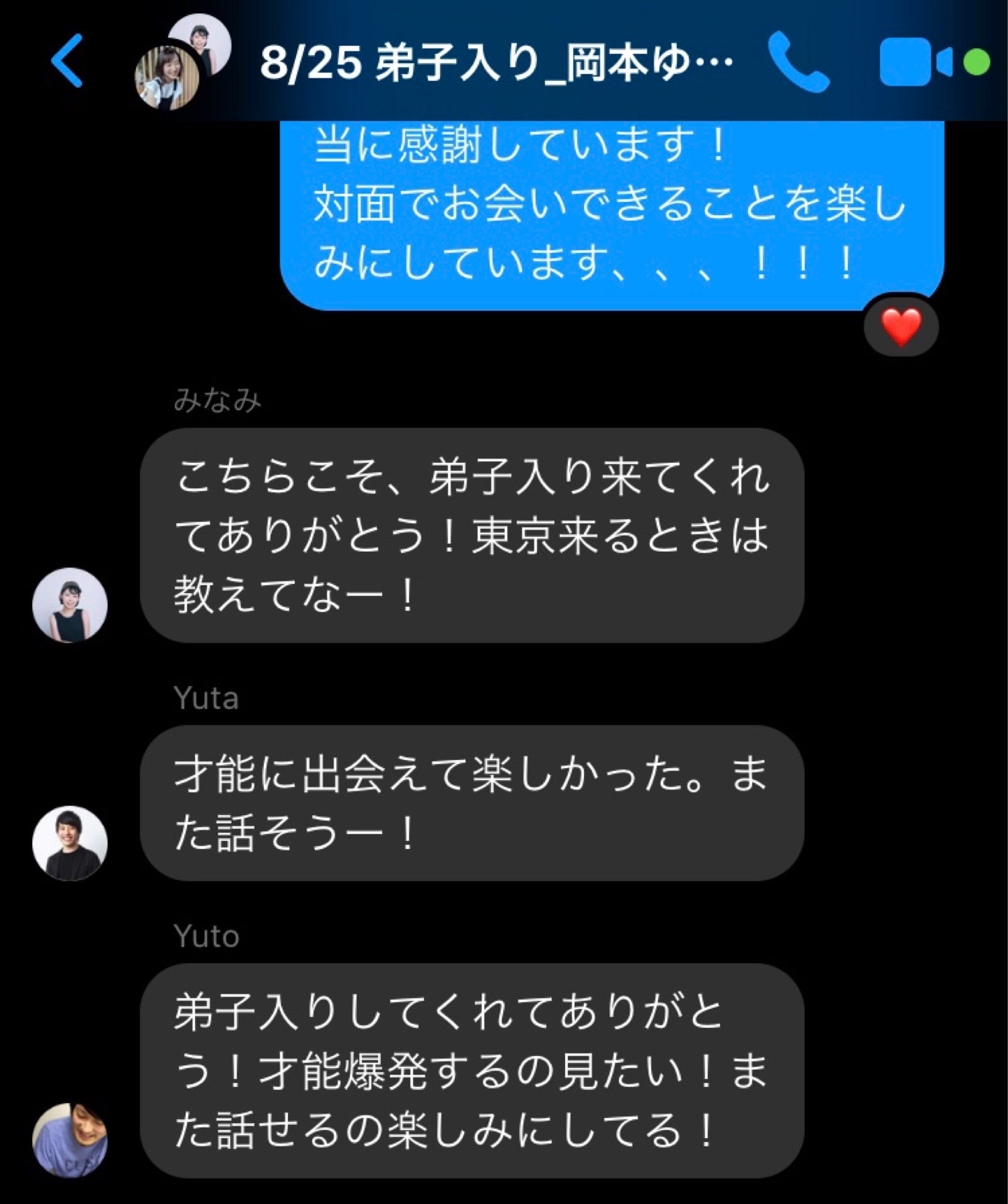
Task: Open the group chat details from the title
Action: (496, 63)
